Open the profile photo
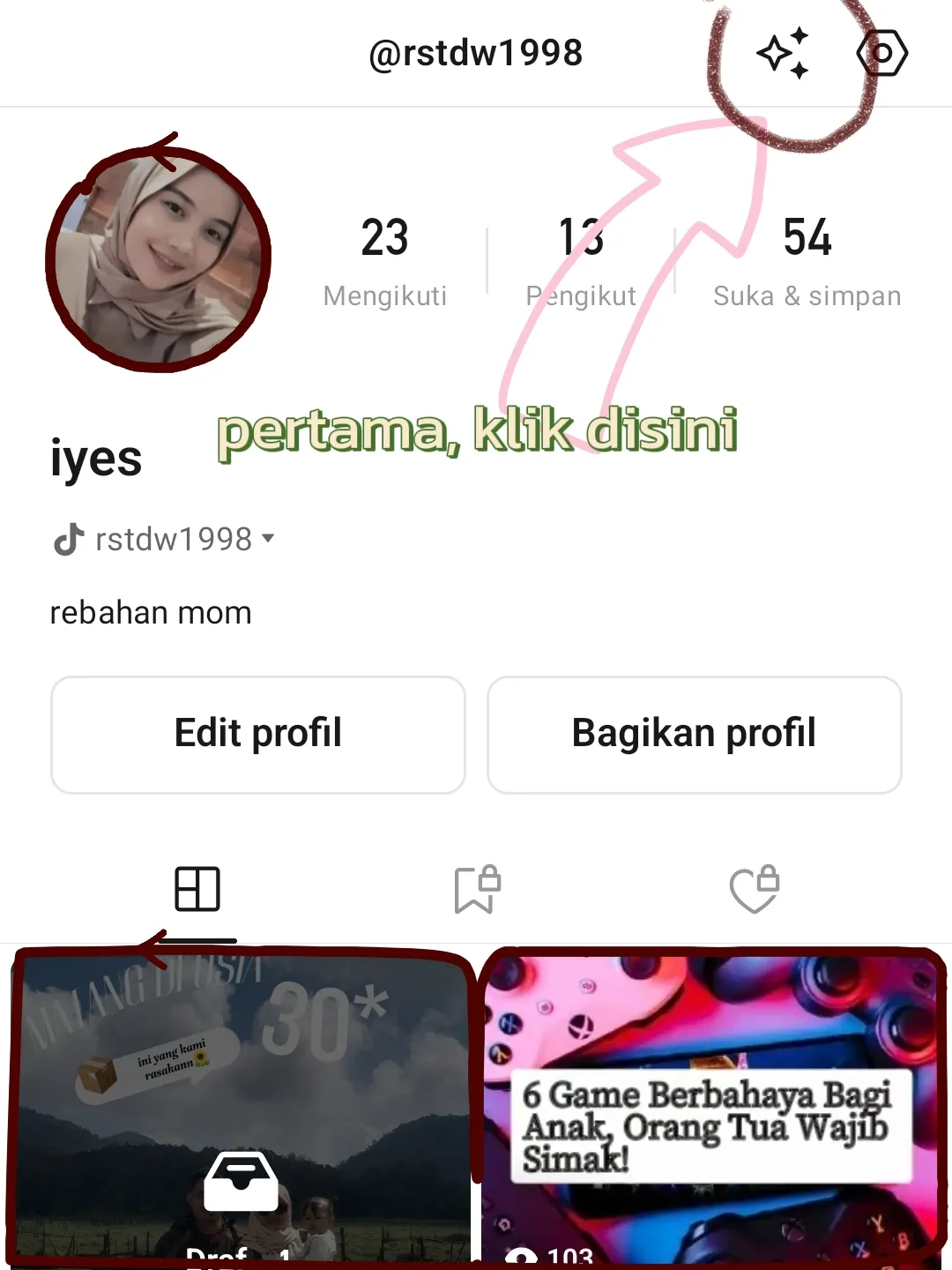This screenshot has width=952, height=1270. pos(159,258)
